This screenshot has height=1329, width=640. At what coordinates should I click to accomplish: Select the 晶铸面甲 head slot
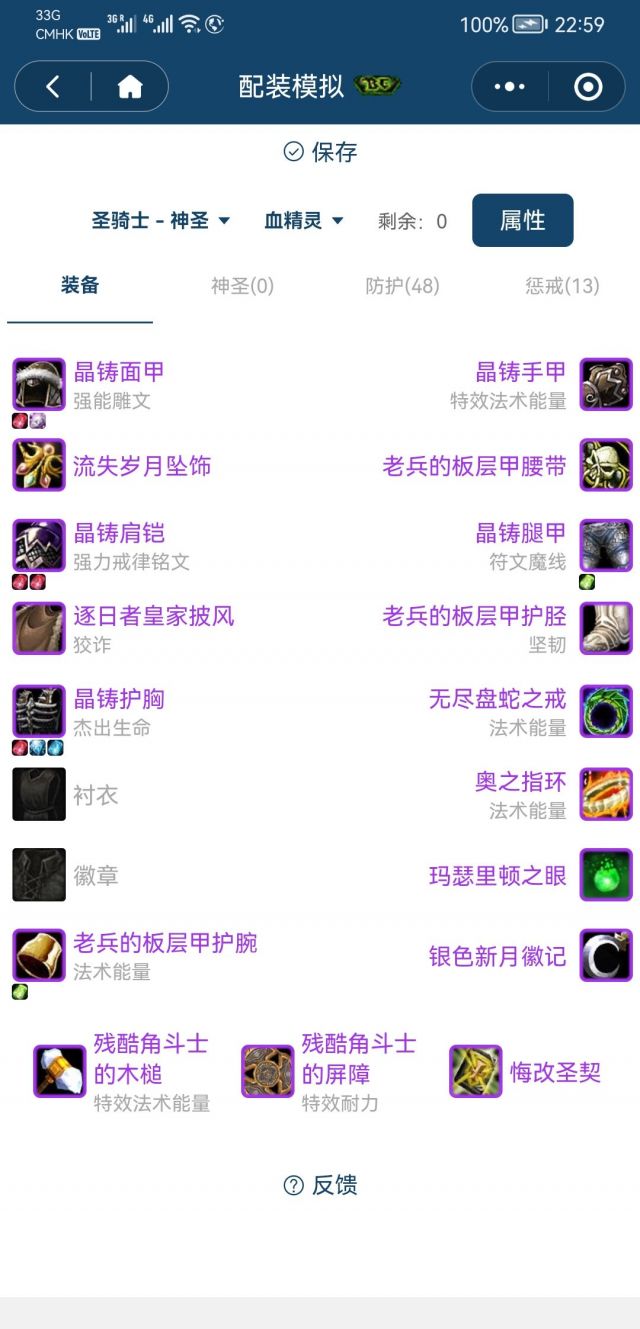[118, 373]
